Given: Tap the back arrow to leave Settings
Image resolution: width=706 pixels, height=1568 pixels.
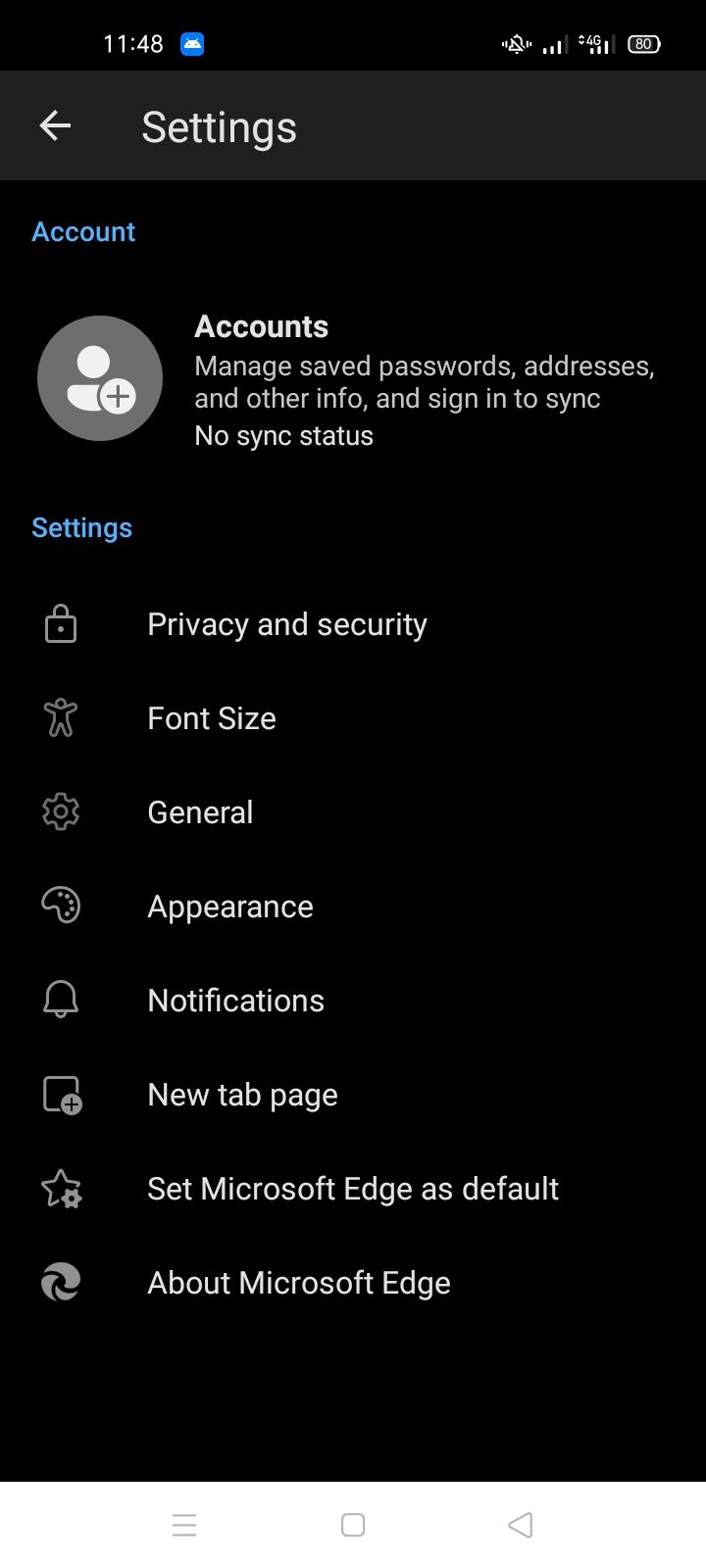Looking at the screenshot, I should click(55, 125).
